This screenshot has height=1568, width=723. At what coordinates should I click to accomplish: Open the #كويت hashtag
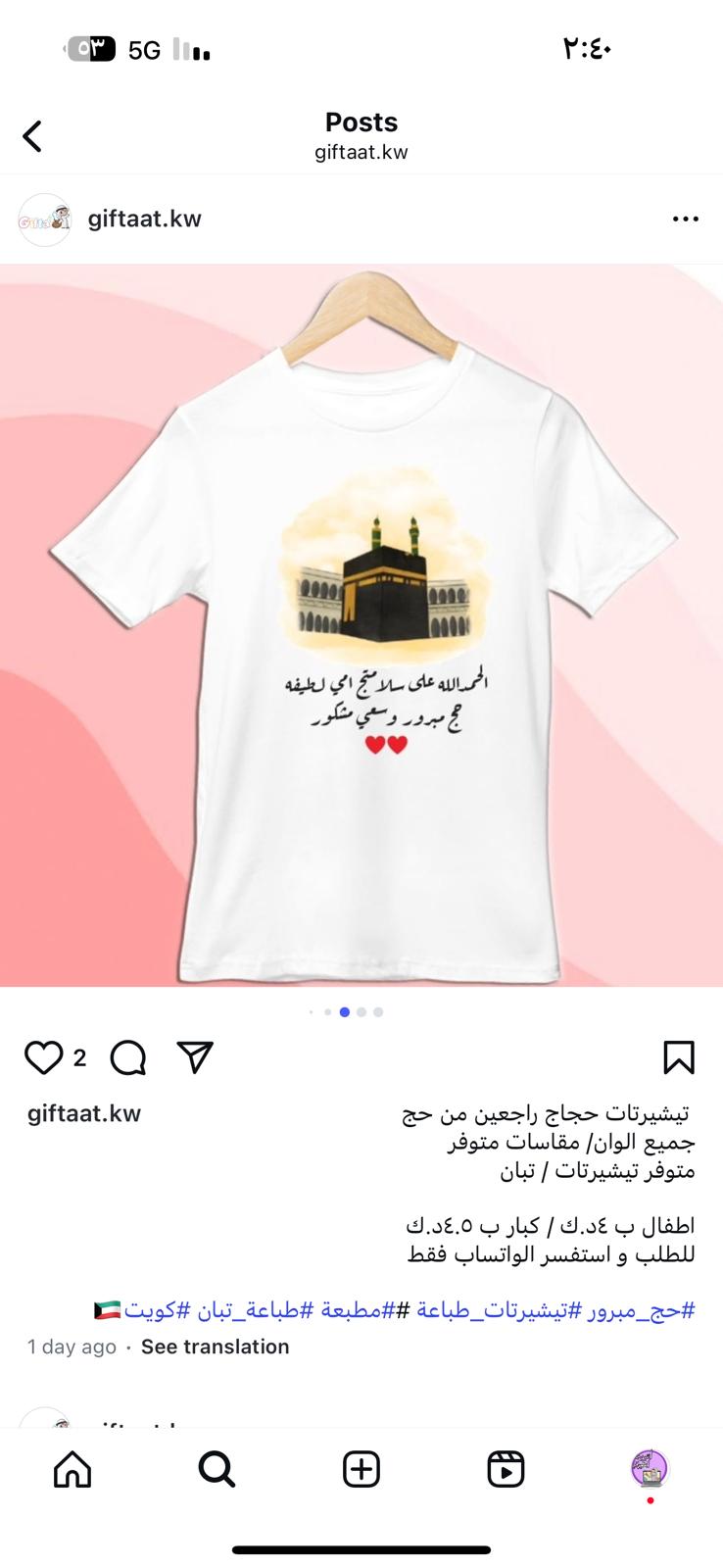pos(157,1310)
